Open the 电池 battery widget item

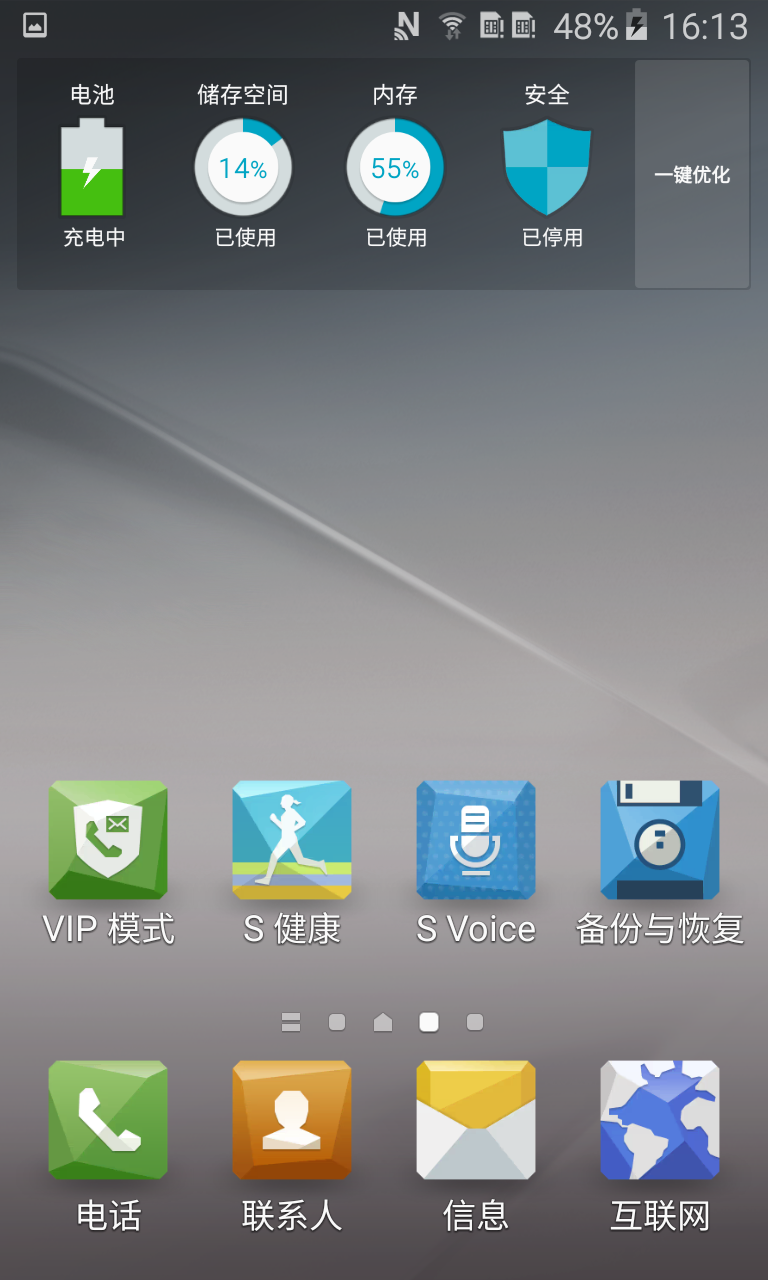point(93,167)
